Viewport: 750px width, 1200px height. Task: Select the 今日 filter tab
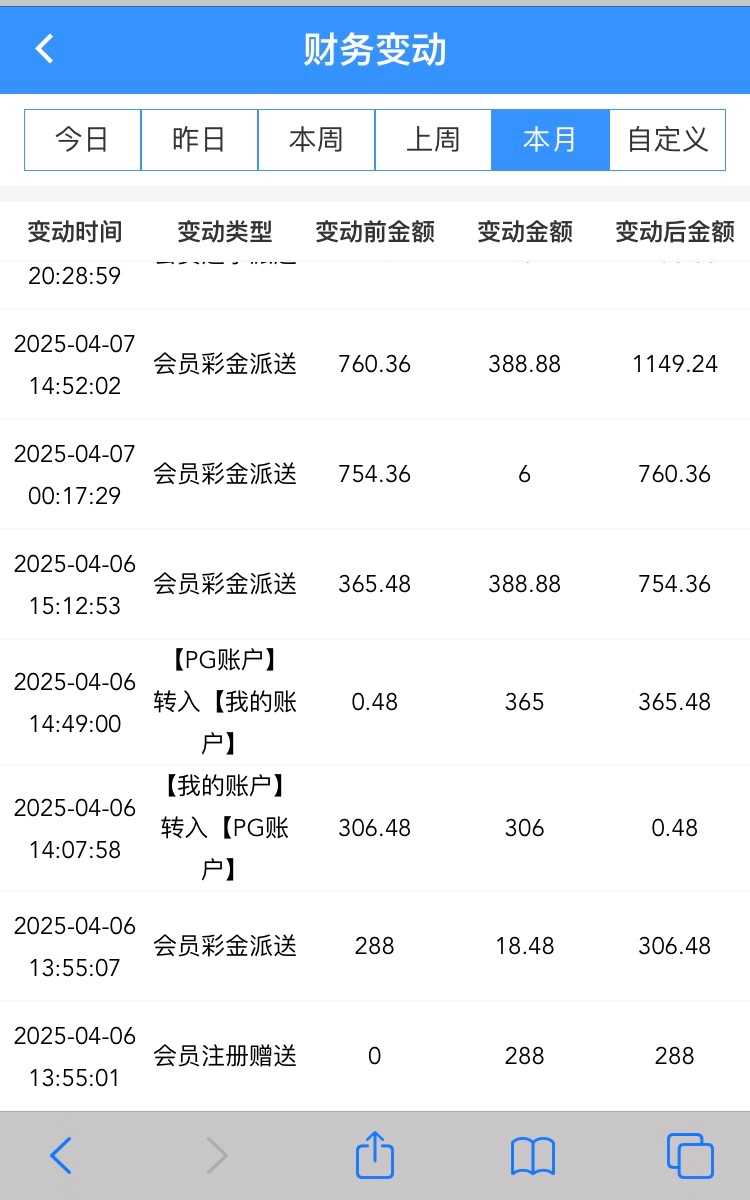point(83,140)
